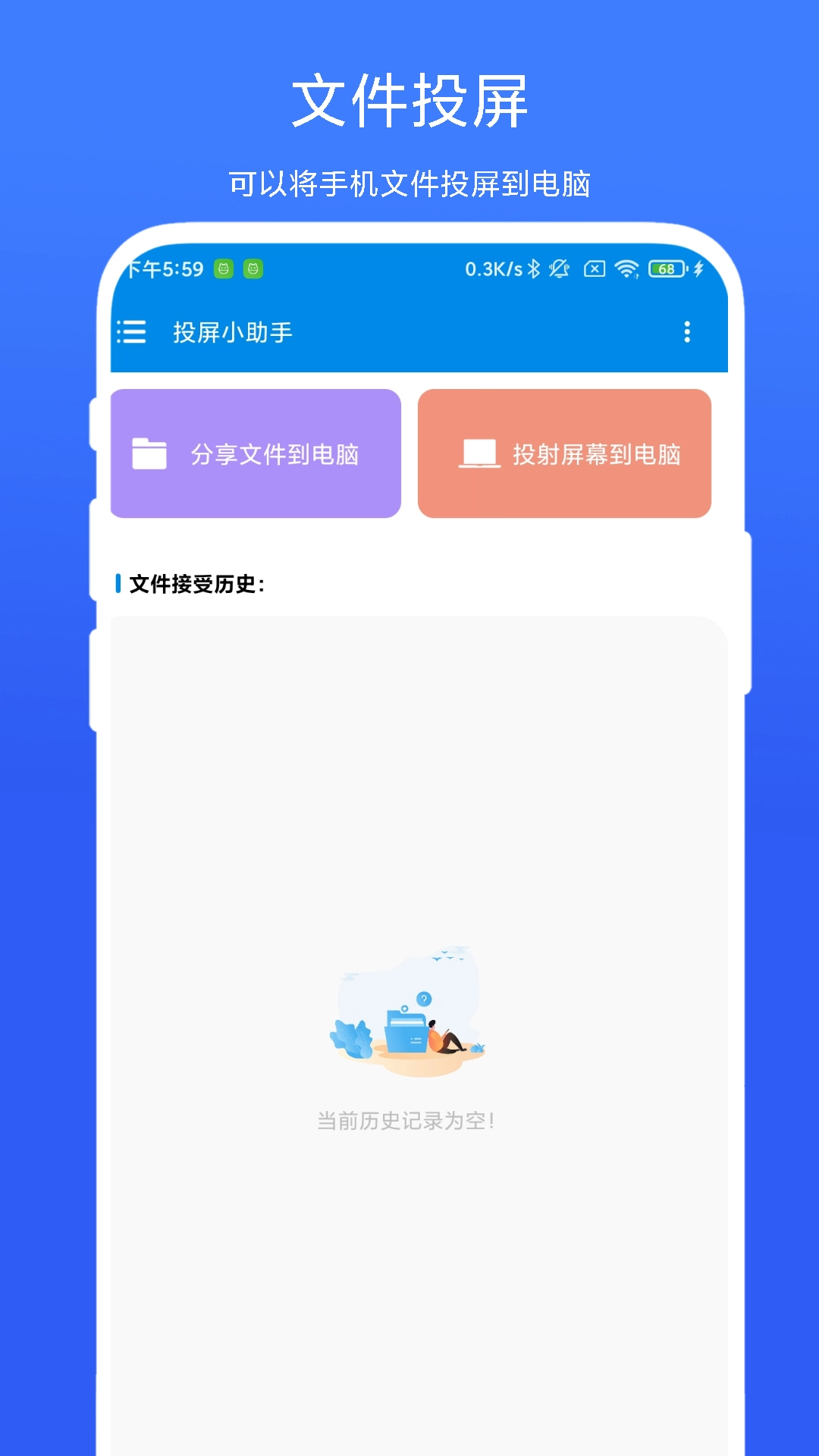Open the overflow options dropdown

688,331
